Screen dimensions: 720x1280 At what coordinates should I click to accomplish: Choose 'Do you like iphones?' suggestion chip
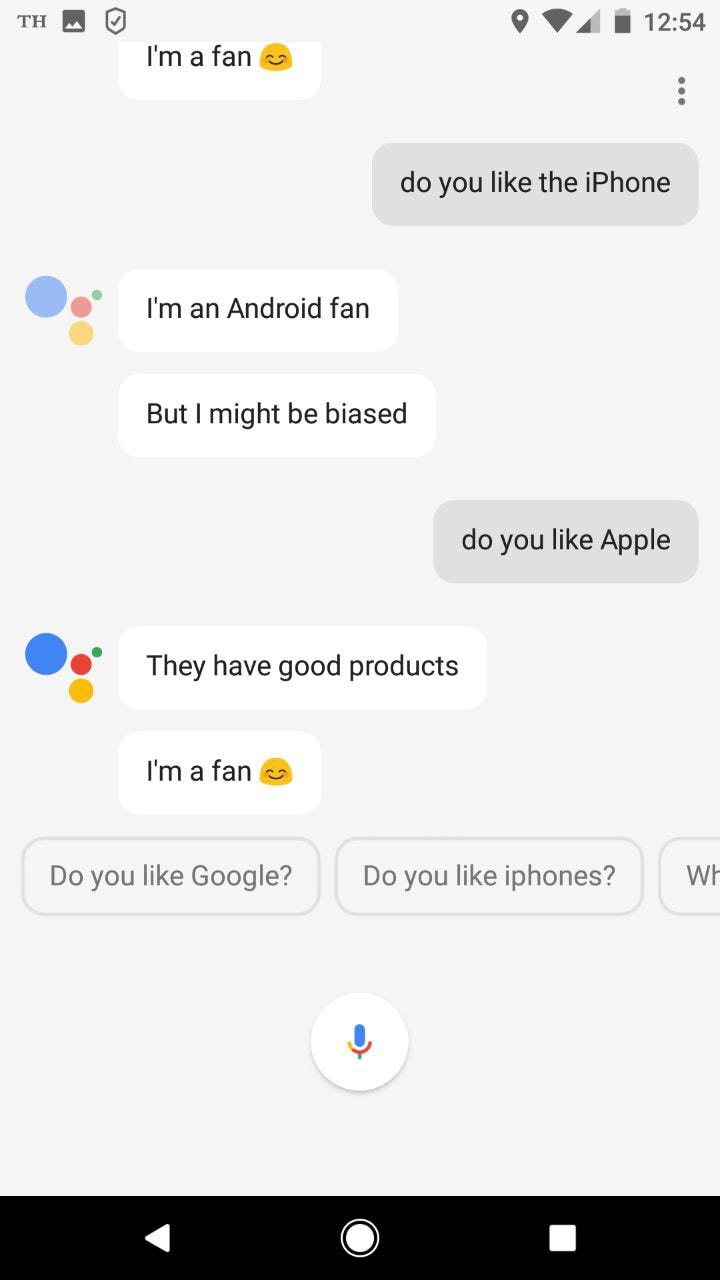coord(489,876)
